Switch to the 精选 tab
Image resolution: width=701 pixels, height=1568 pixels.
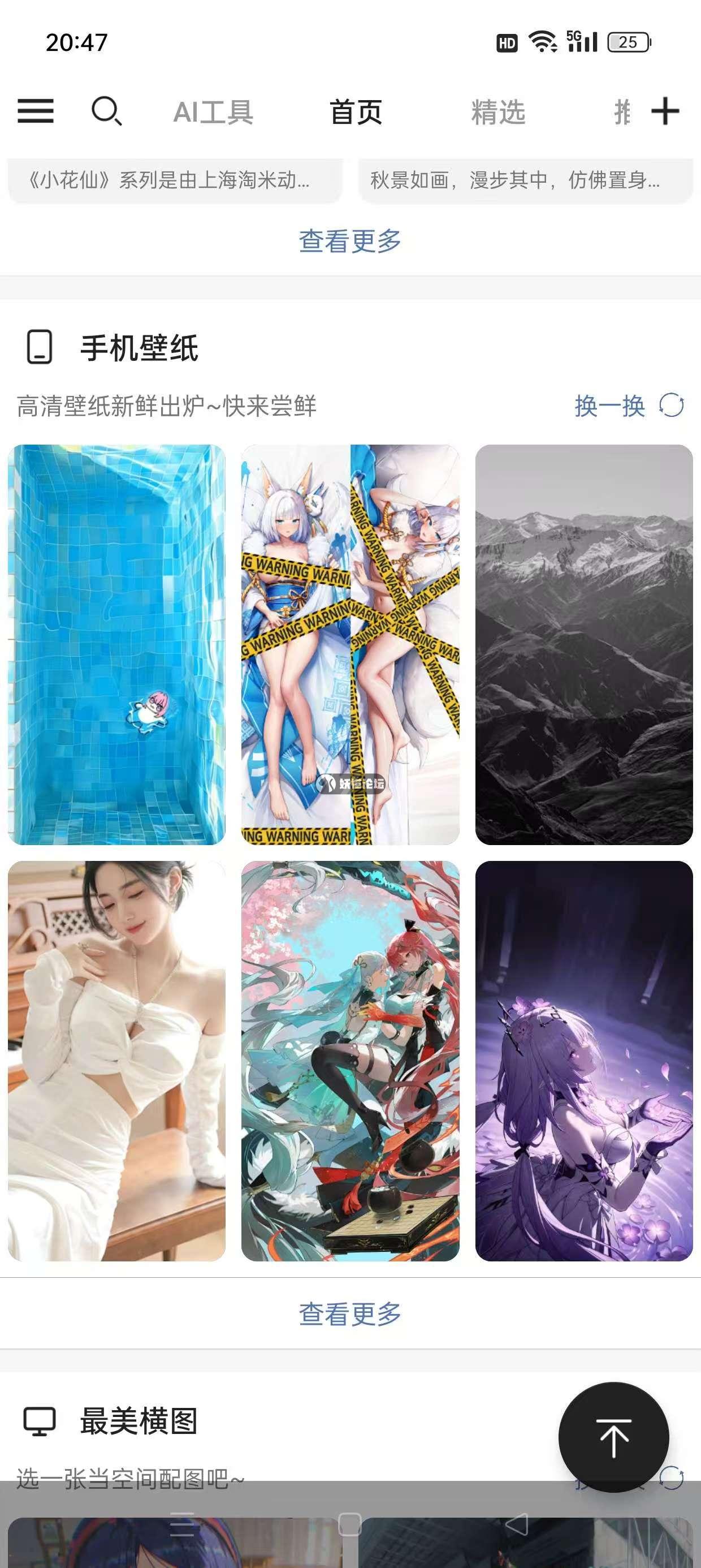[x=497, y=113]
